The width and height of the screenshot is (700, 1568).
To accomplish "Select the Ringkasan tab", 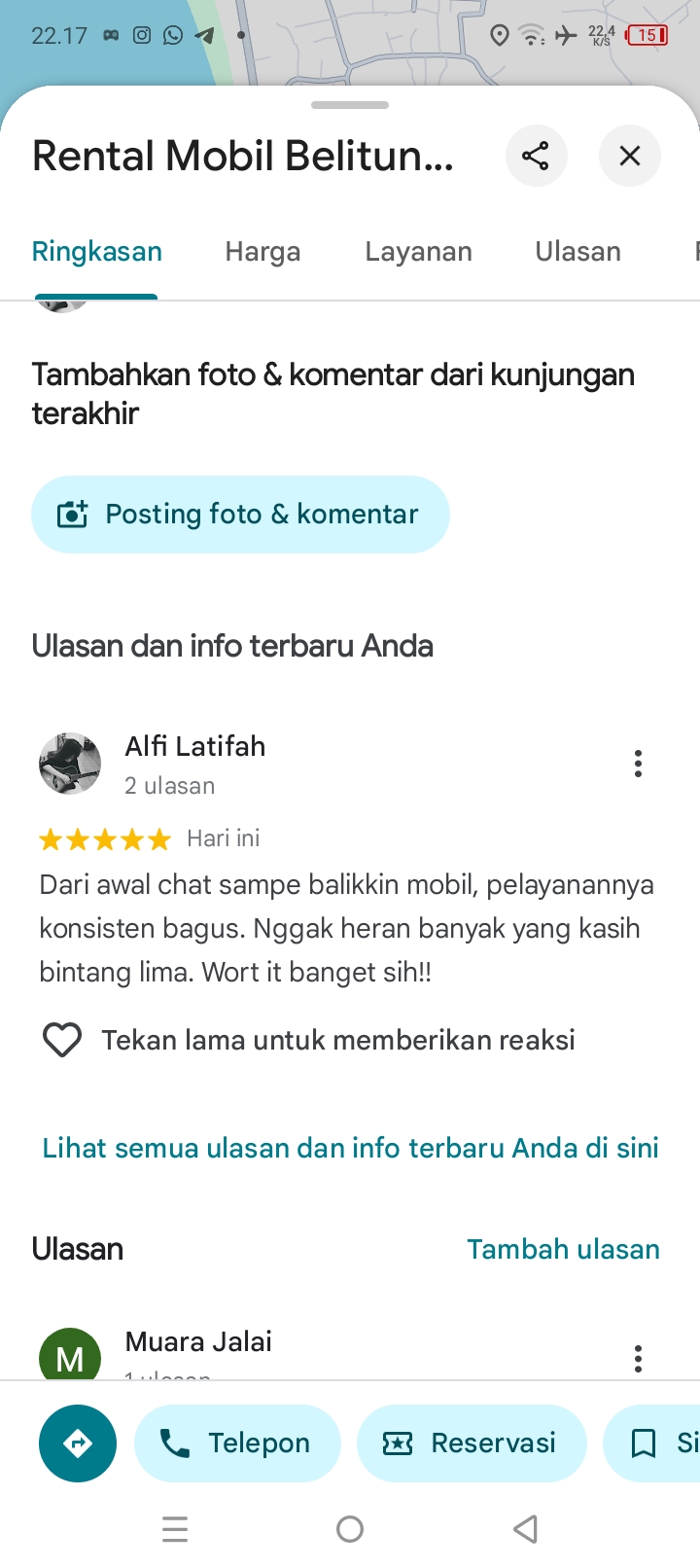I will click(x=97, y=252).
